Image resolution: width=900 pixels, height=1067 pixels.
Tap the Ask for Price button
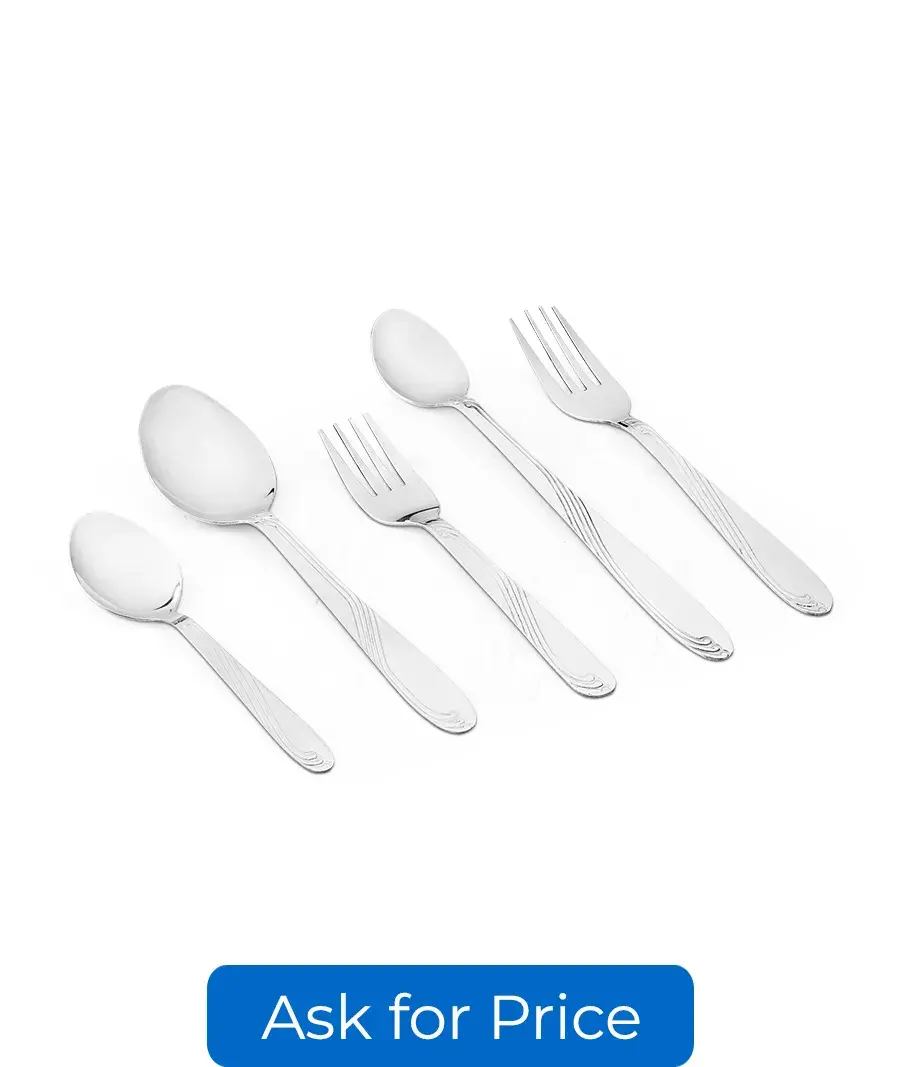[x=450, y=1016]
